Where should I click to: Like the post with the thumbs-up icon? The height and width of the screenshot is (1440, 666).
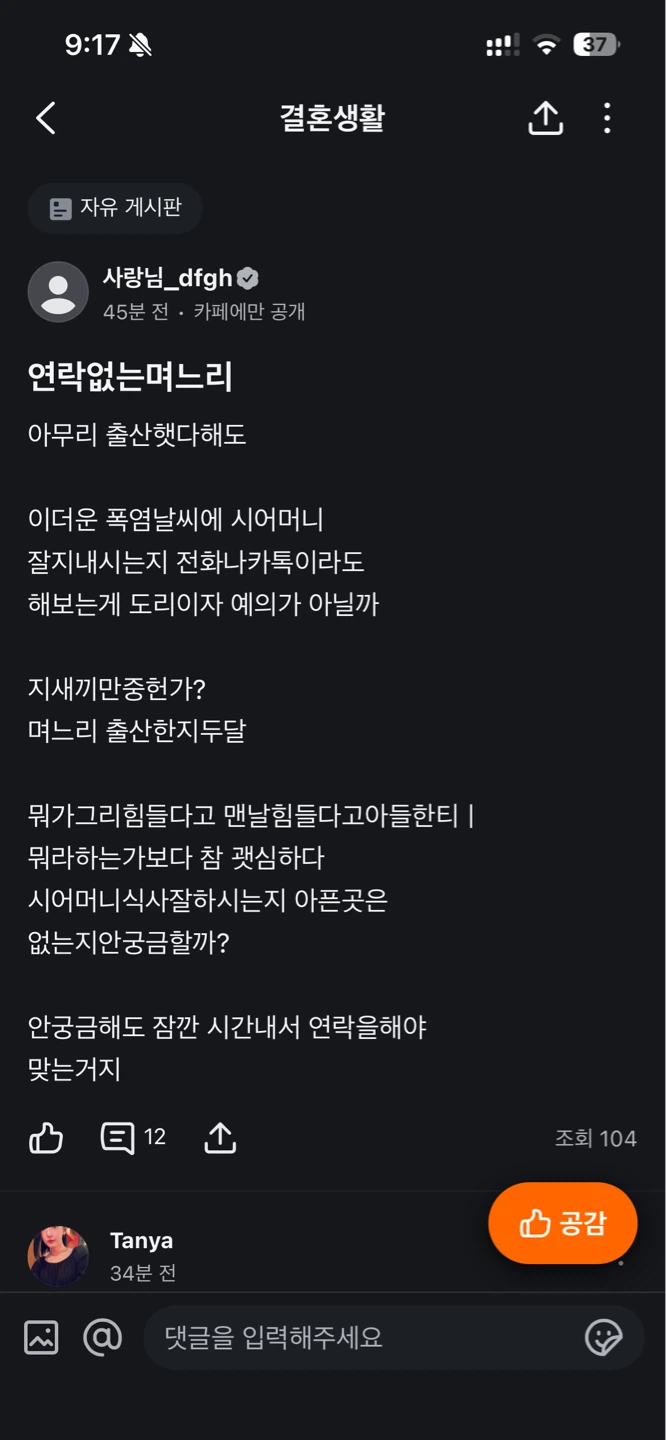coord(46,1138)
